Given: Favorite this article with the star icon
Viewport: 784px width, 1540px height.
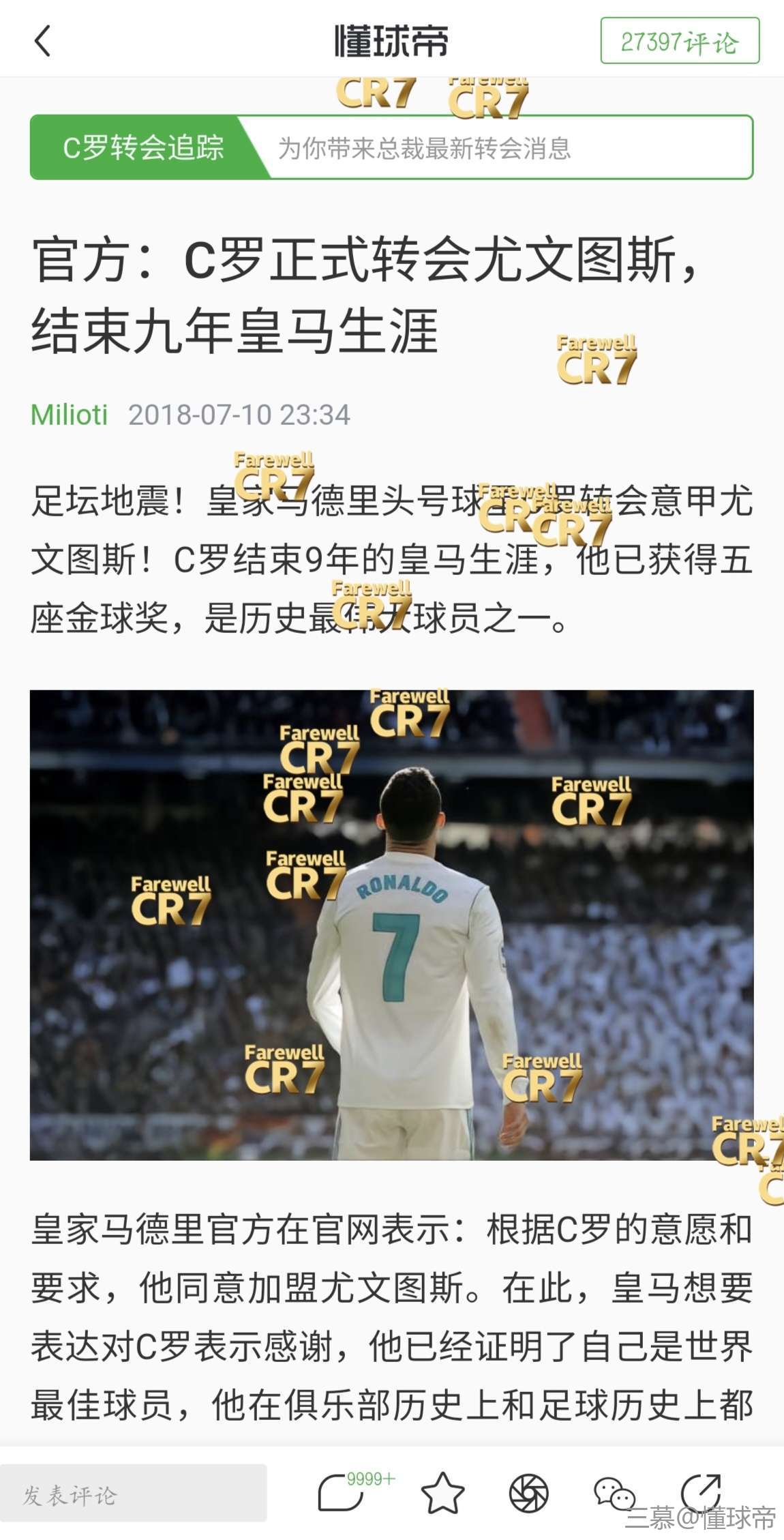Looking at the screenshot, I should click(442, 1492).
